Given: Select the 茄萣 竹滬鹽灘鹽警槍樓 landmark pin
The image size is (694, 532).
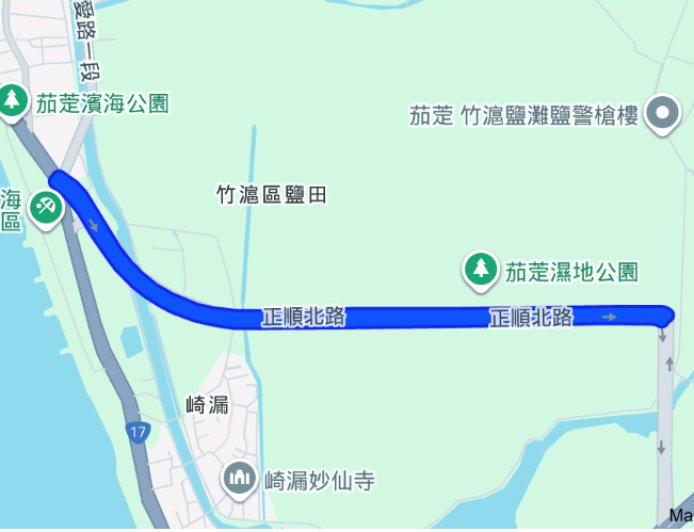Looking at the screenshot, I should click(661, 115).
